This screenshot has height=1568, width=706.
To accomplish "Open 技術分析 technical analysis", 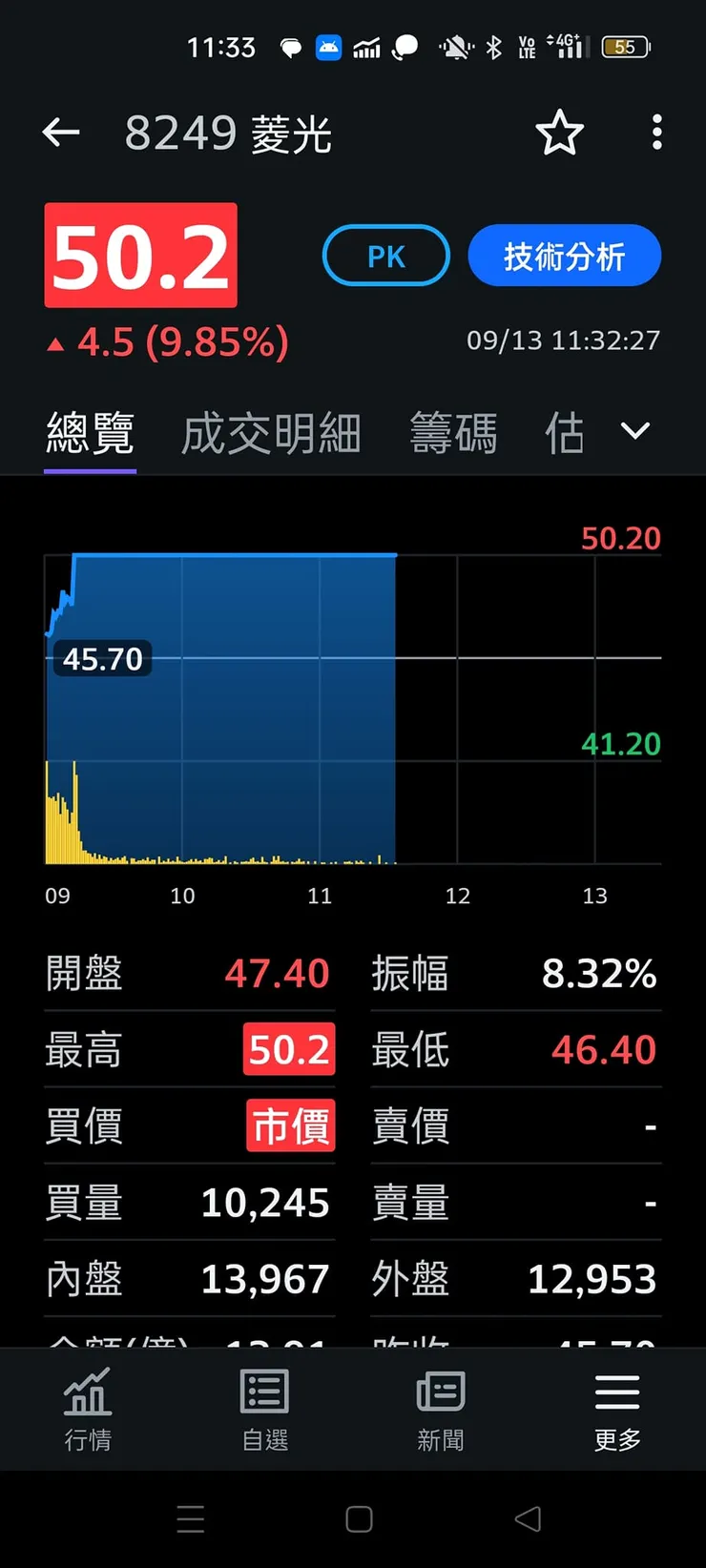I will [564, 255].
